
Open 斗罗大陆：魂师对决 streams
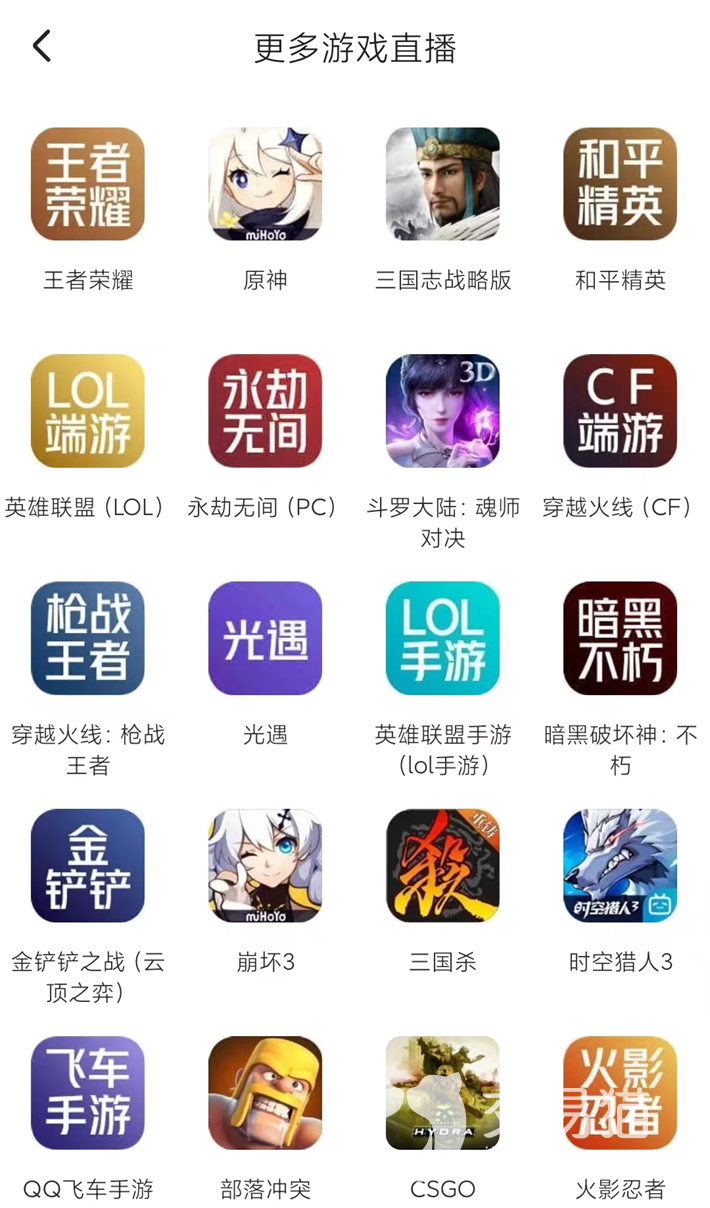(443, 411)
